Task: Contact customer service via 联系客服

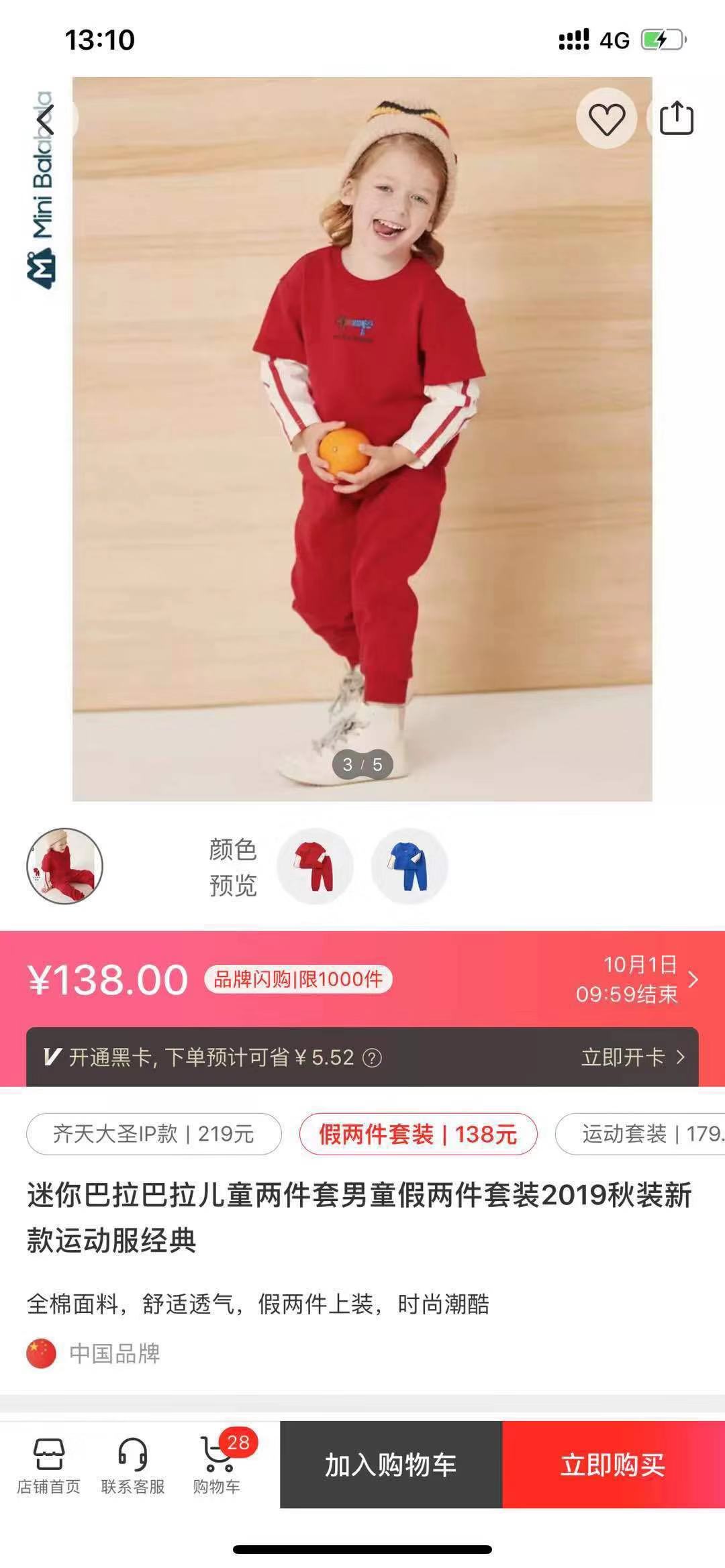Action: [133, 1465]
